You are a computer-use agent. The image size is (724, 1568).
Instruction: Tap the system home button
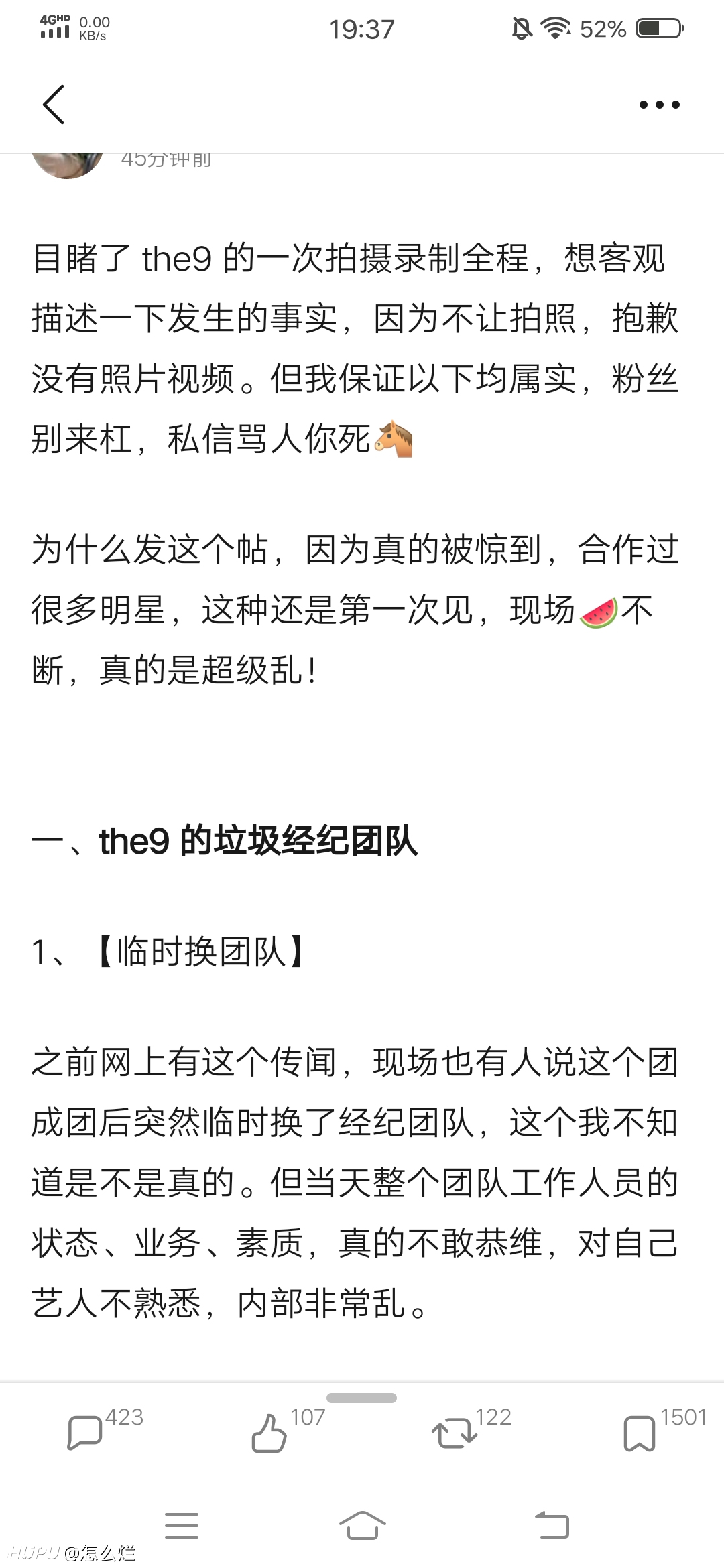tap(362, 1525)
